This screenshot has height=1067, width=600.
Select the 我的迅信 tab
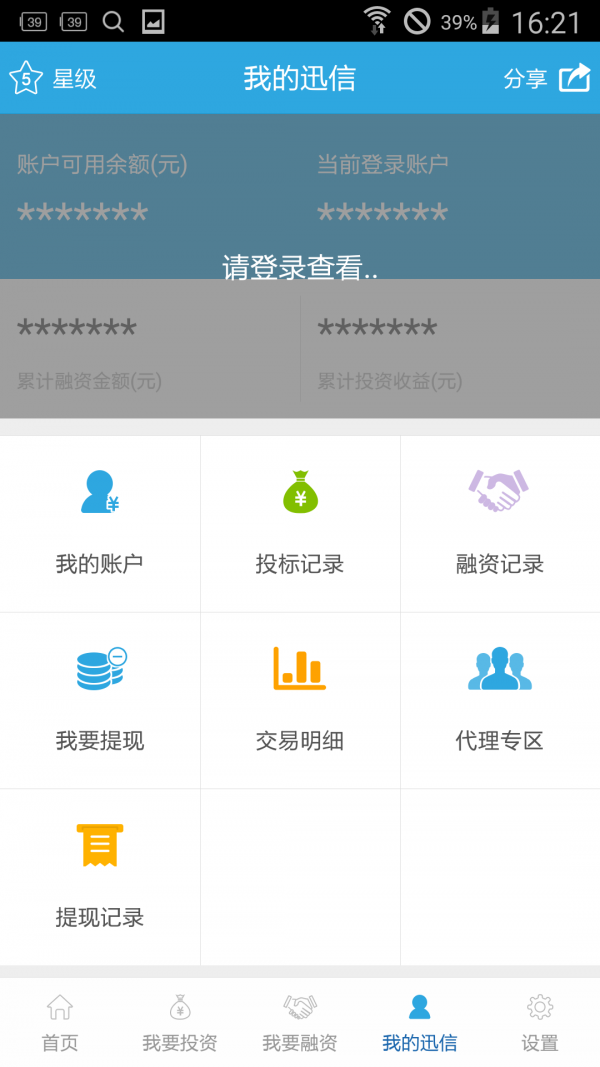click(x=420, y=1022)
